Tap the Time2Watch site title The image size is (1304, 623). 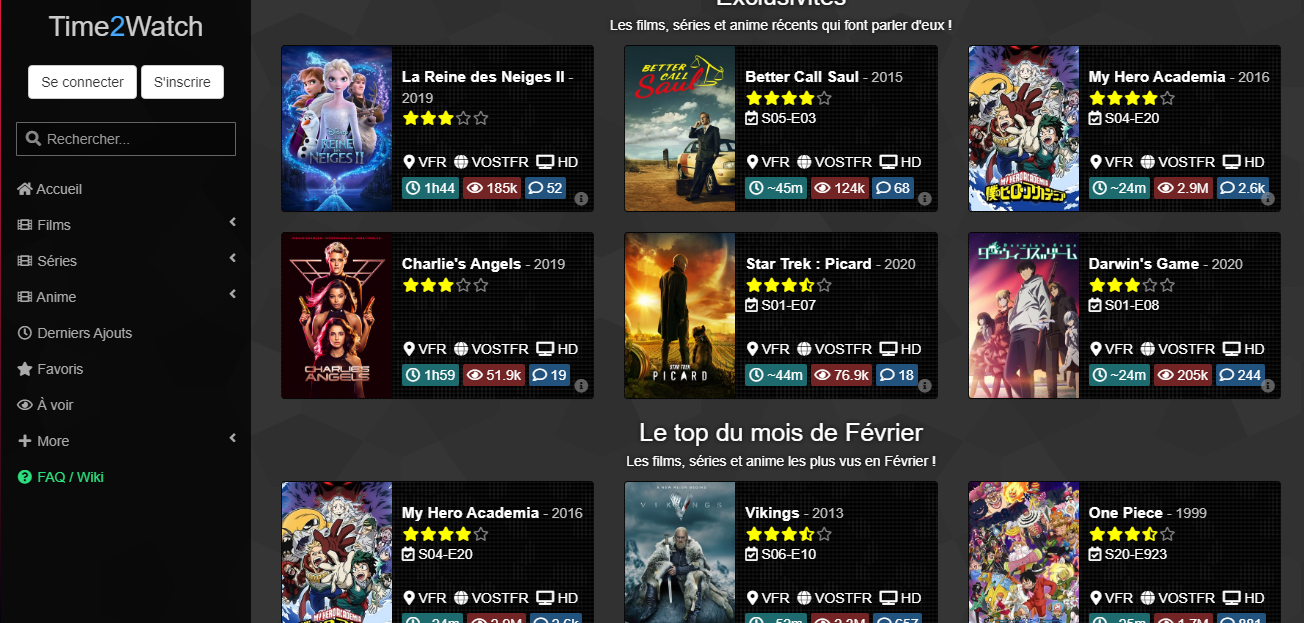point(125,27)
